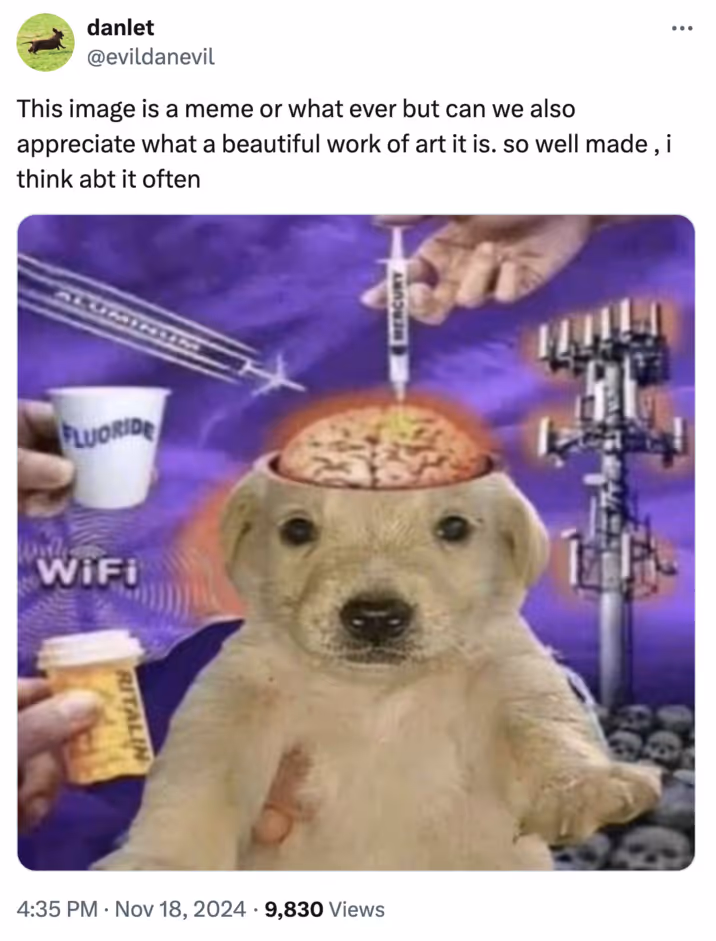The height and width of the screenshot is (941, 716).
Task: Open the tweet's three-dot overflow menu
Action: [681, 28]
